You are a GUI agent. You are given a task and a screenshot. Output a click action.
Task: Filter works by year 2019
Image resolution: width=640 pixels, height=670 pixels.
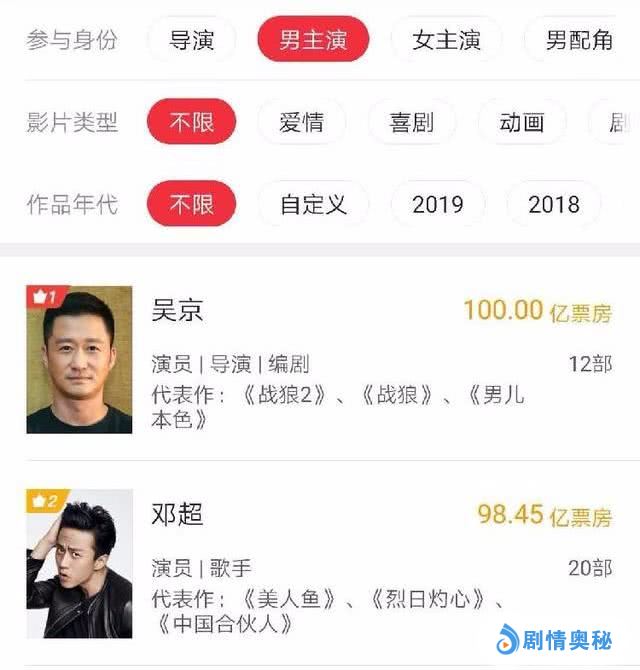point(438,205)
